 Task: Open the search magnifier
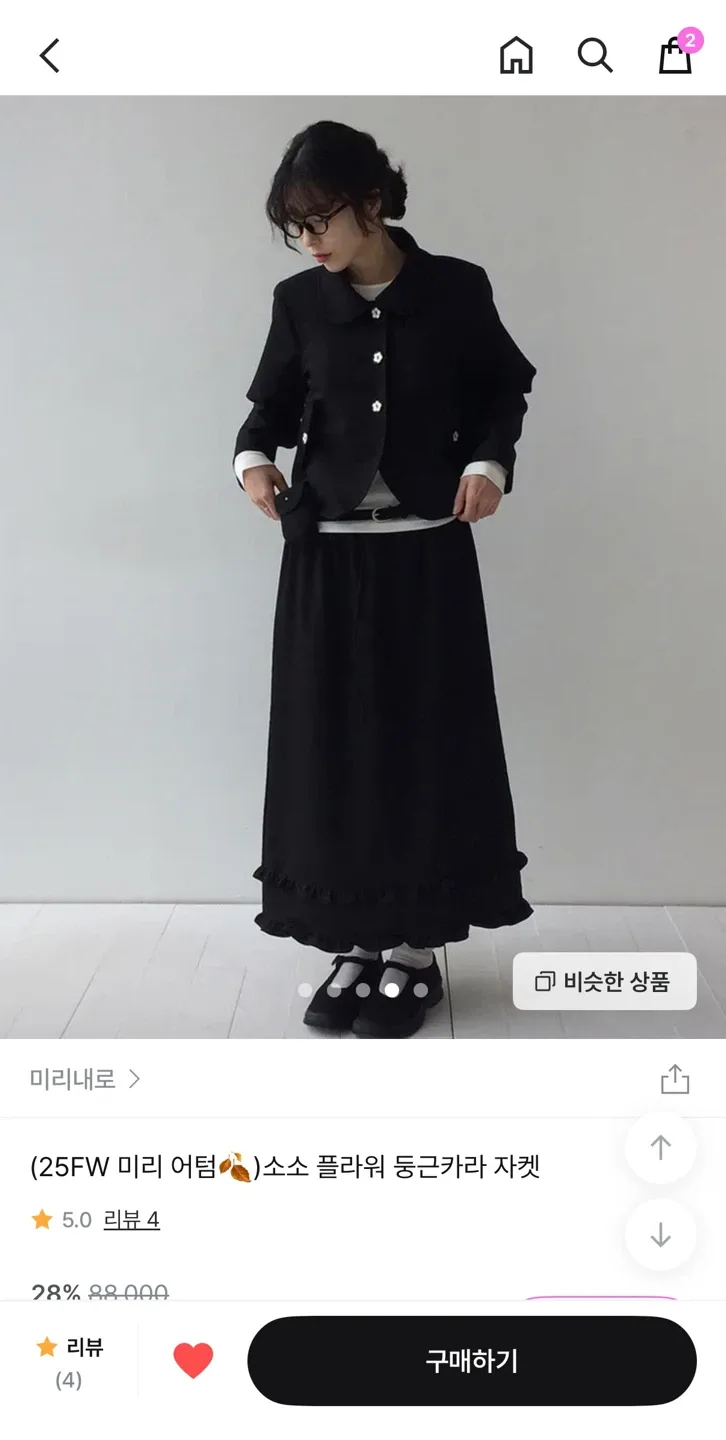(x=595, y=56)
